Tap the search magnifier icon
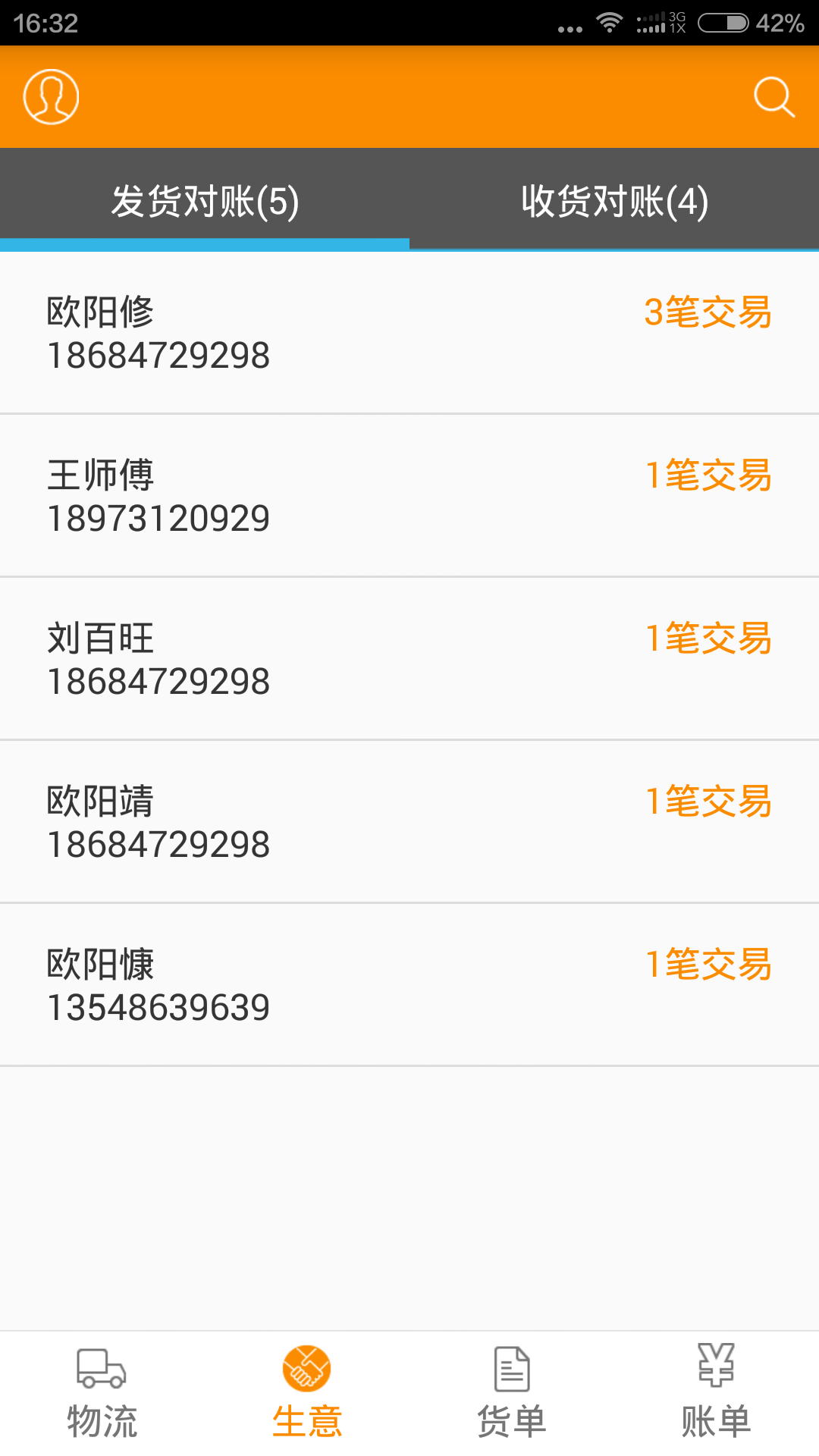The image size is (819, 1456). click(x=773, y=97)
